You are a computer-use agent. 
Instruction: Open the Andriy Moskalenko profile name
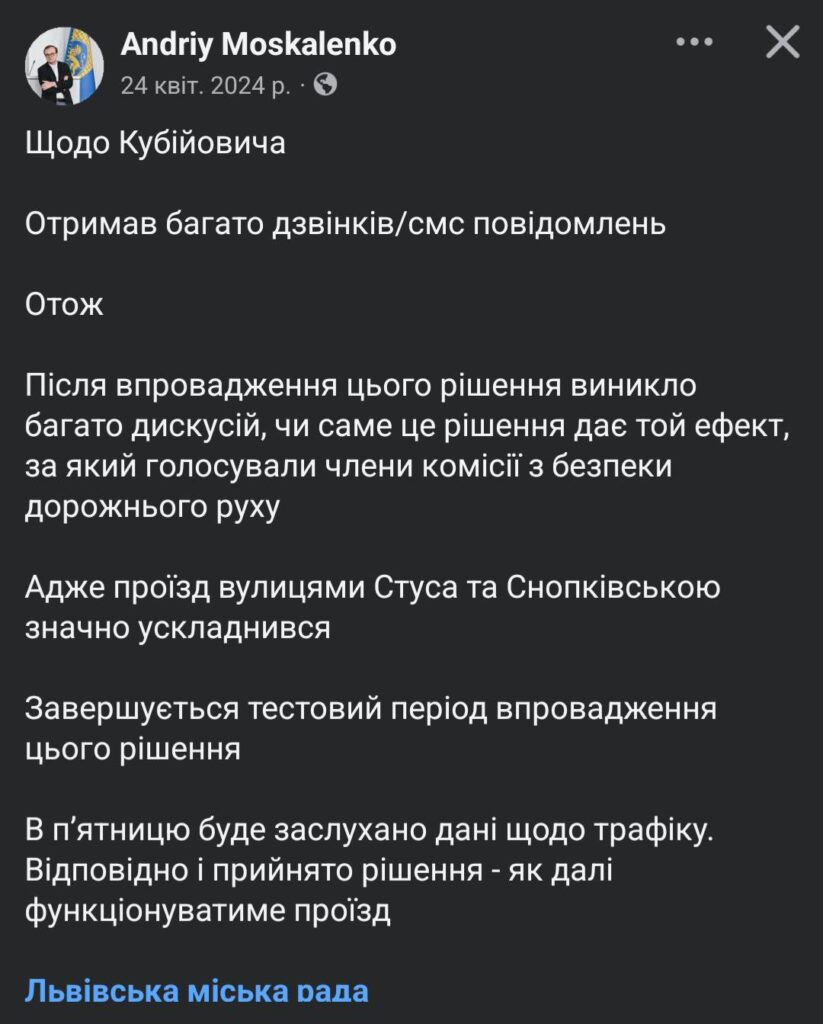[x=258, y=44]
